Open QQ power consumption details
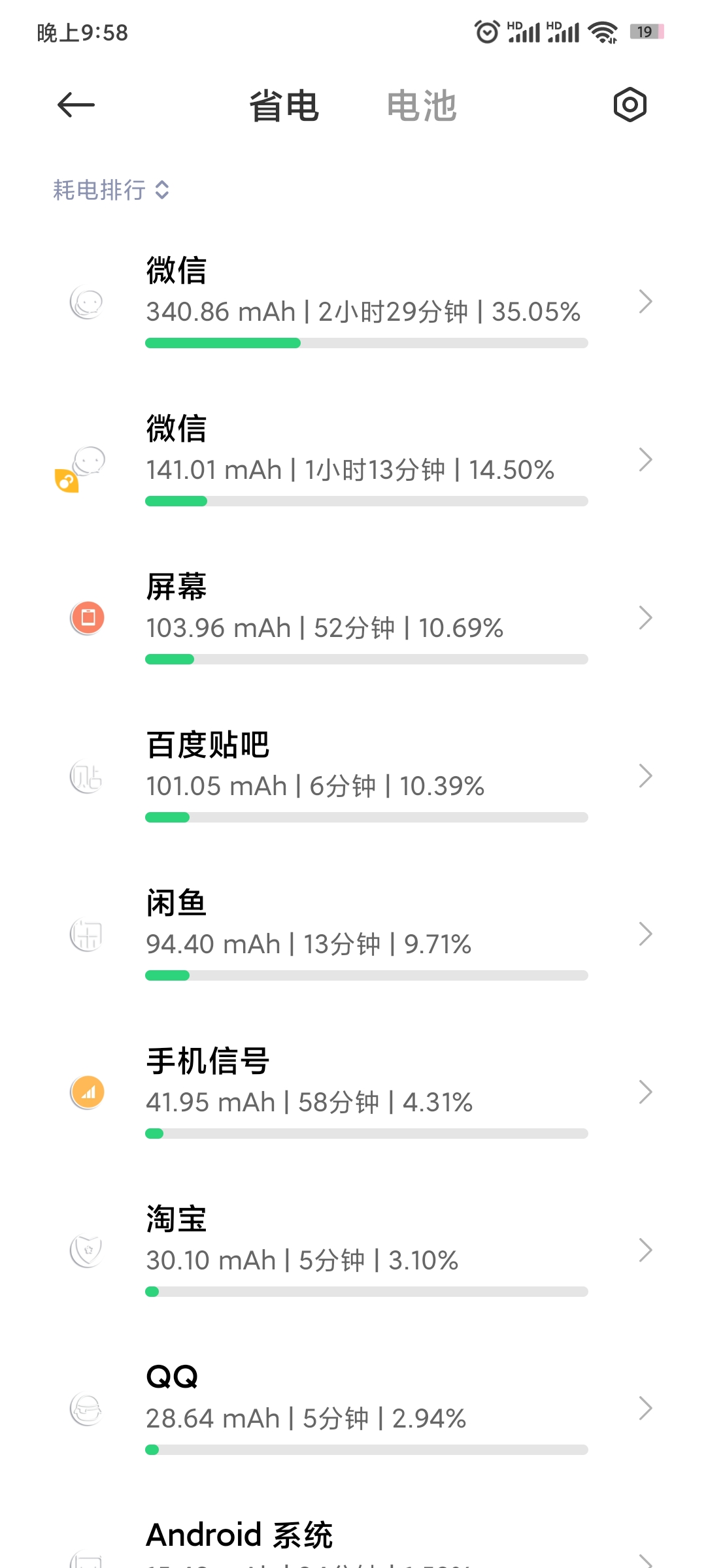Viewport: 706px width, 1568px height. click(353, 1409)
